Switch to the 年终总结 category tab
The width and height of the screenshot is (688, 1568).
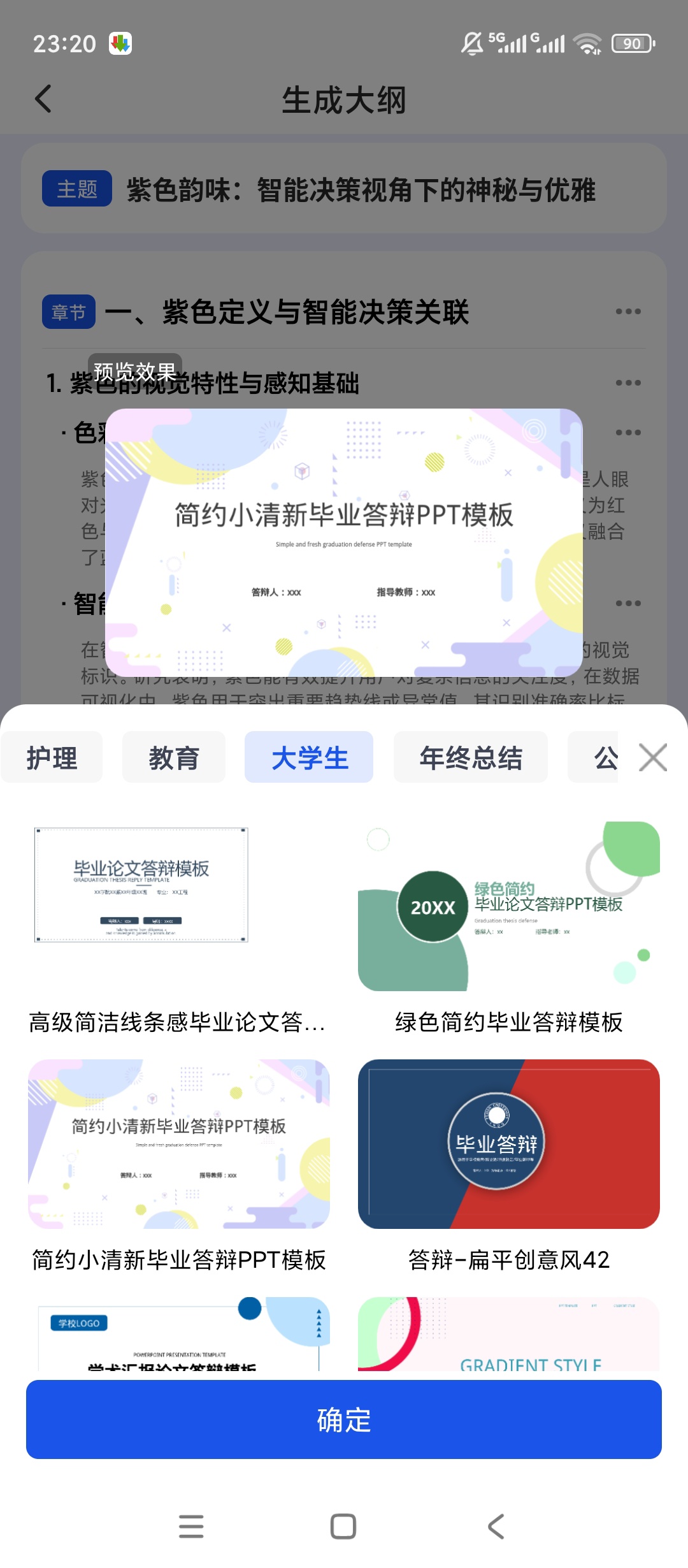coord(471,757)
